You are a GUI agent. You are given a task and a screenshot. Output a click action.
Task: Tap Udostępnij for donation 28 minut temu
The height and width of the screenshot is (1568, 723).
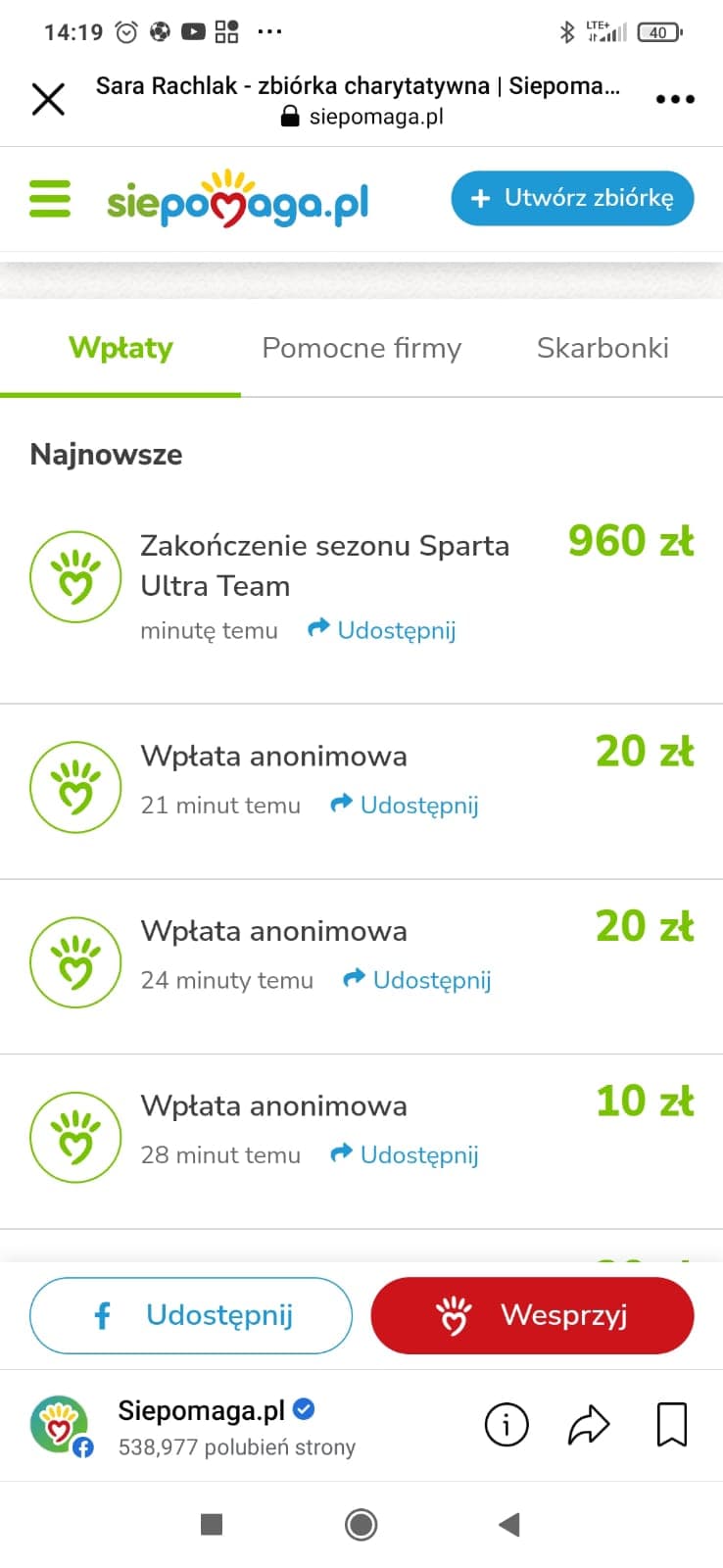tap(405, 1154)
